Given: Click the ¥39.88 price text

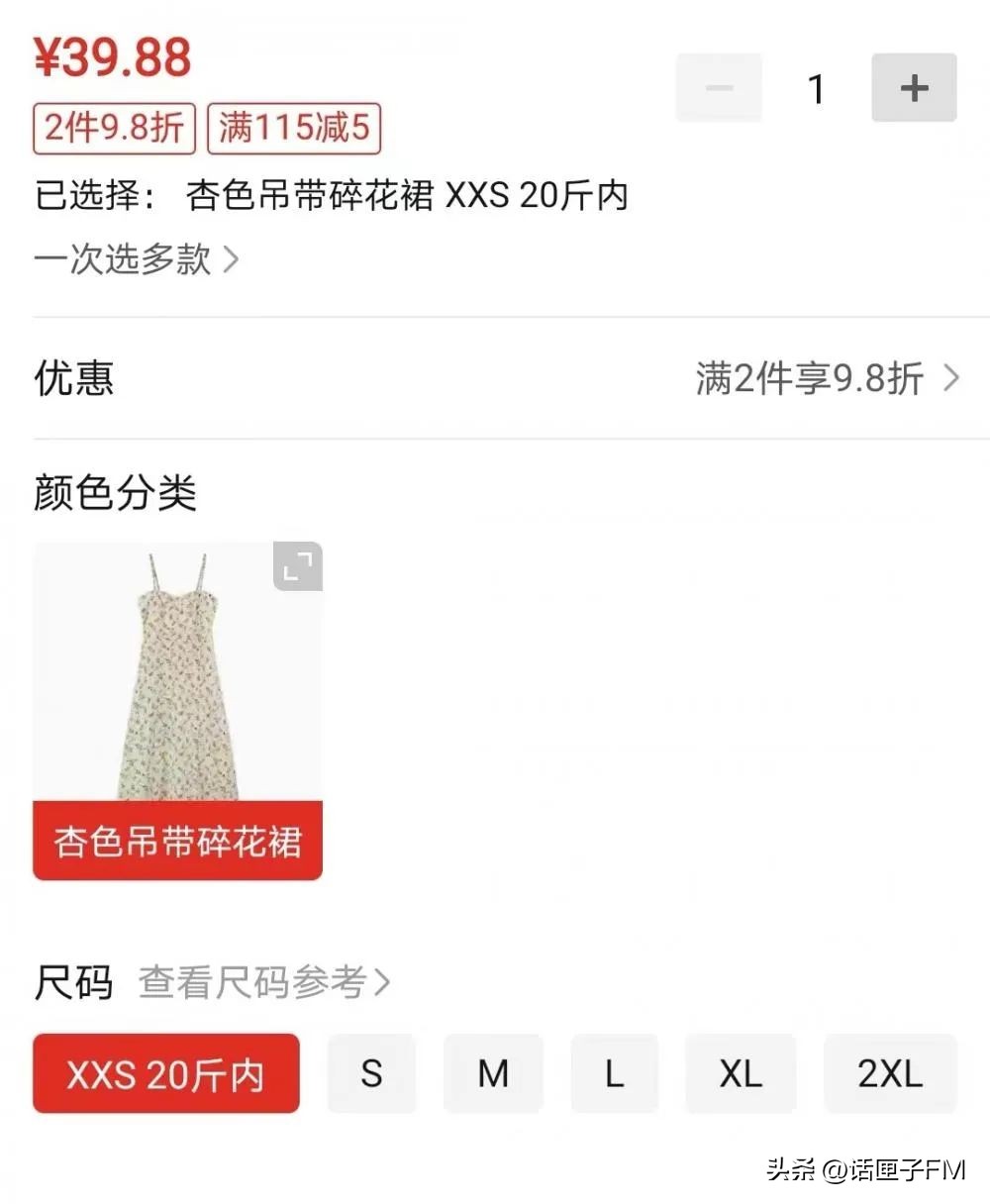Looking at the screenshot, I should 112,57.
